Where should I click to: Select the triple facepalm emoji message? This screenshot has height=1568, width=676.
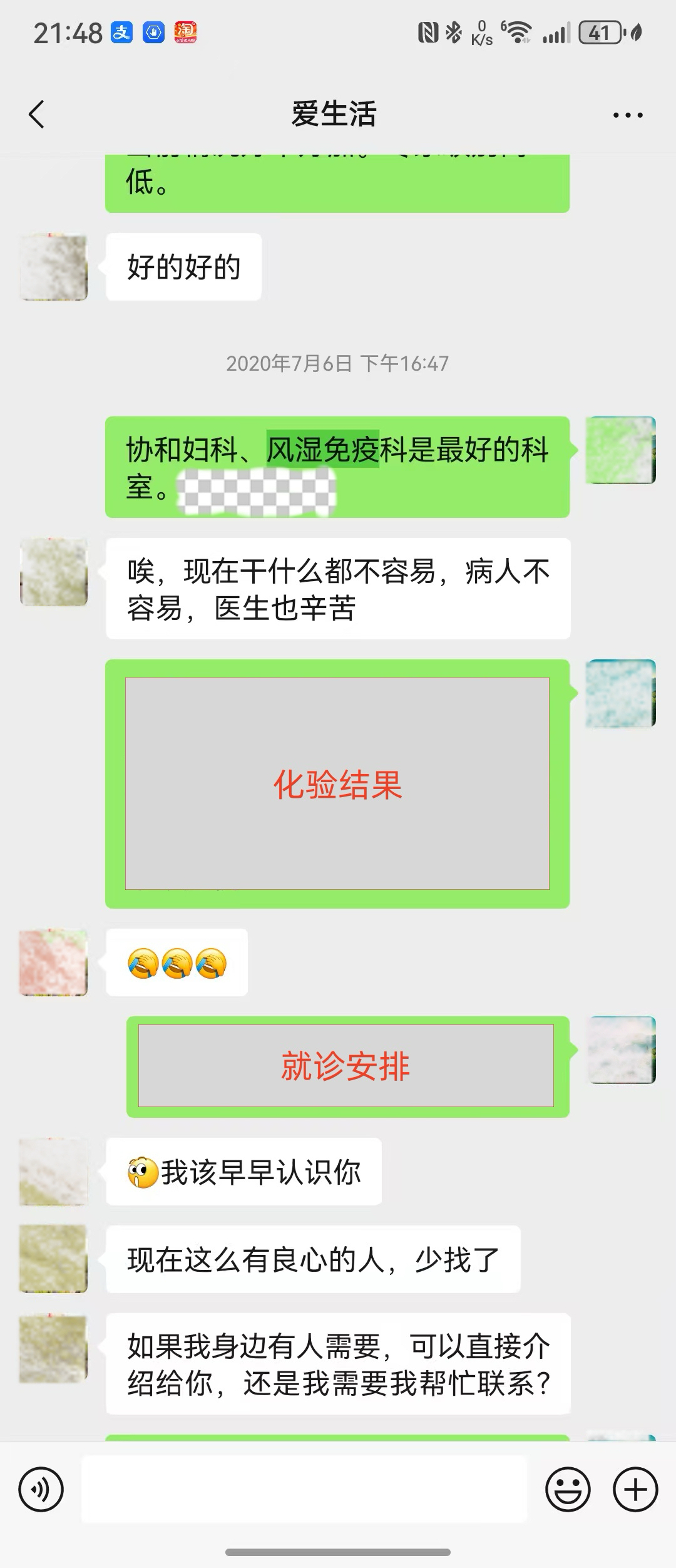point(178,962)
